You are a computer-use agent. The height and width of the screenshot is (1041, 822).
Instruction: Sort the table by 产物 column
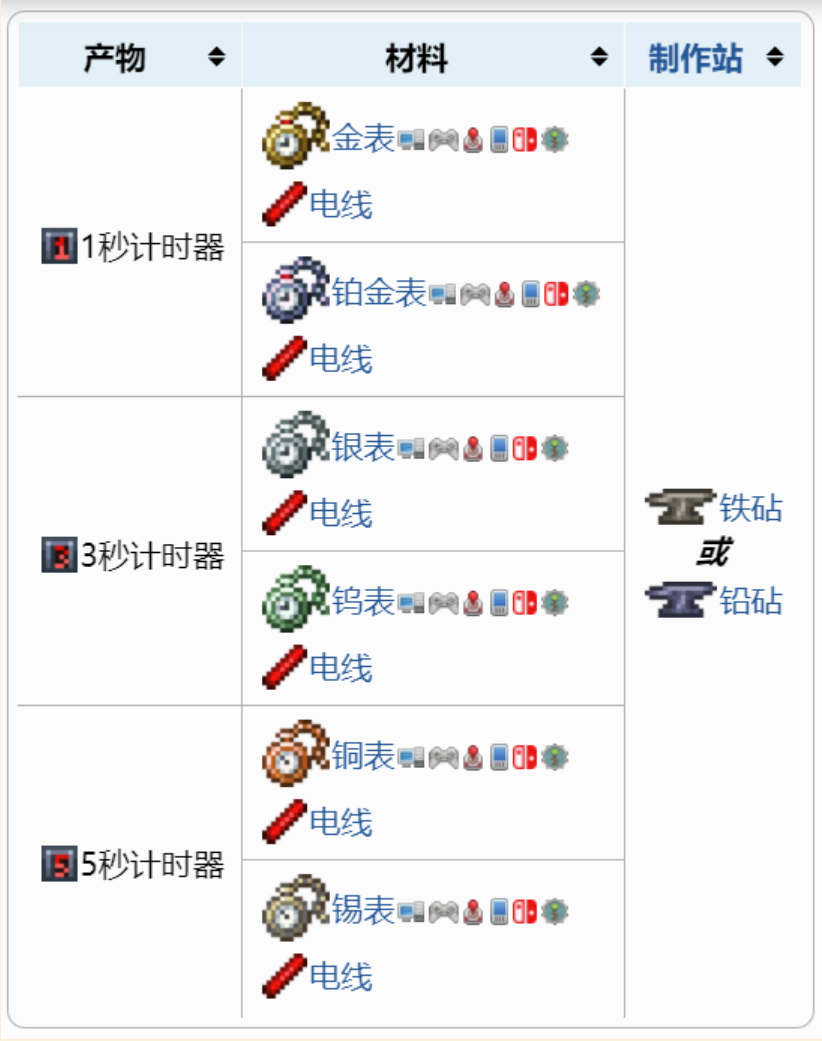pyautogui.click(x=216, y=58)
